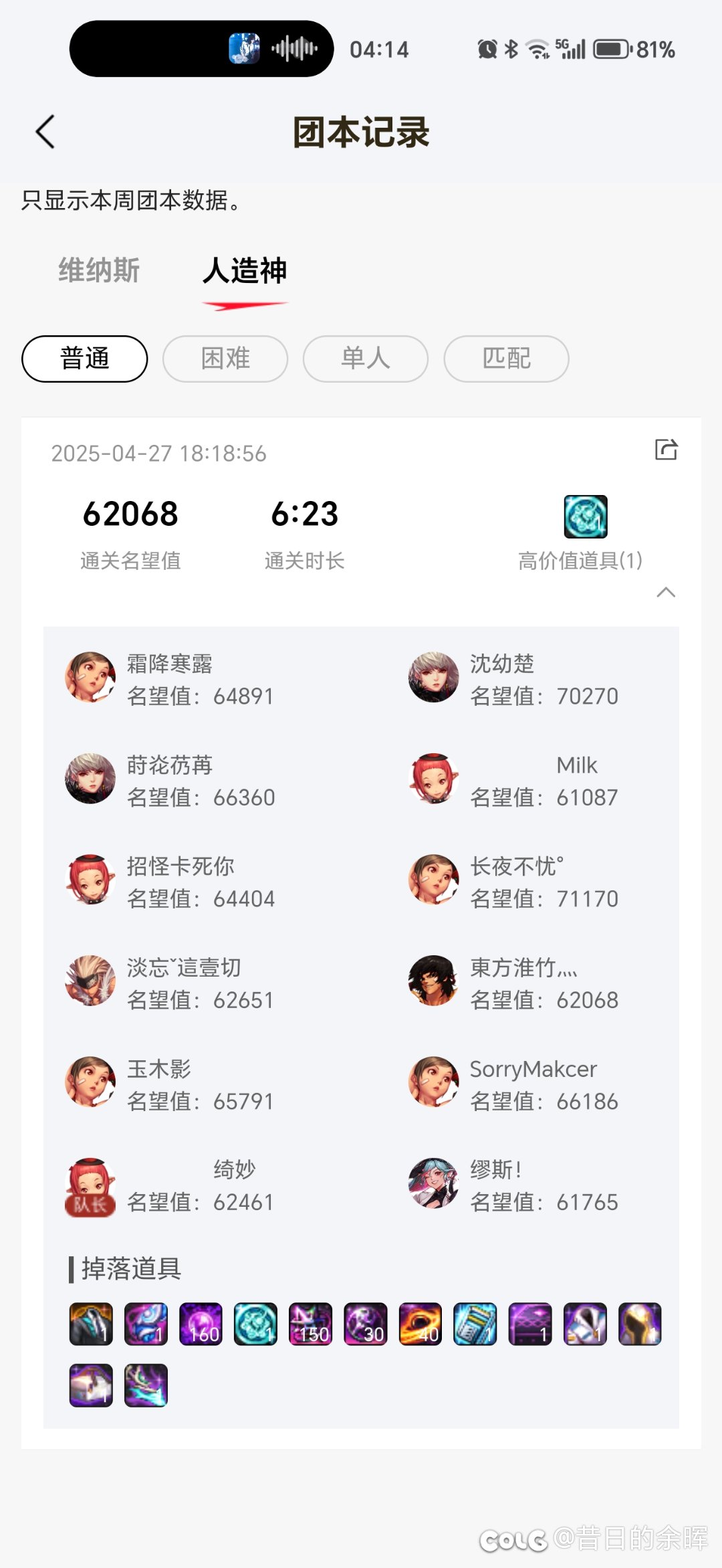The width and height of the screenshot is (722, 1568).
Task: Tap the dropped item showing quantity 150
Action: click(x=311, y=1324)
